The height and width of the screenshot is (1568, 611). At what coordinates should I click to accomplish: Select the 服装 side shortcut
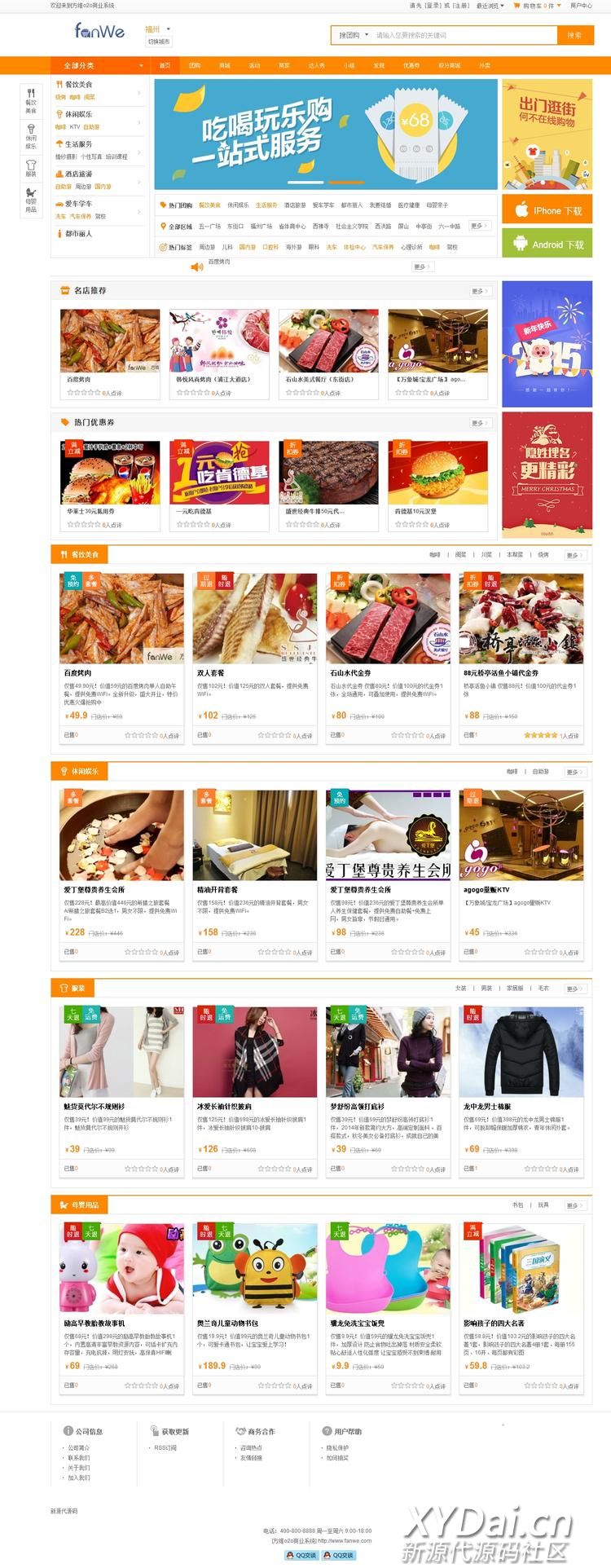[31, 167]
